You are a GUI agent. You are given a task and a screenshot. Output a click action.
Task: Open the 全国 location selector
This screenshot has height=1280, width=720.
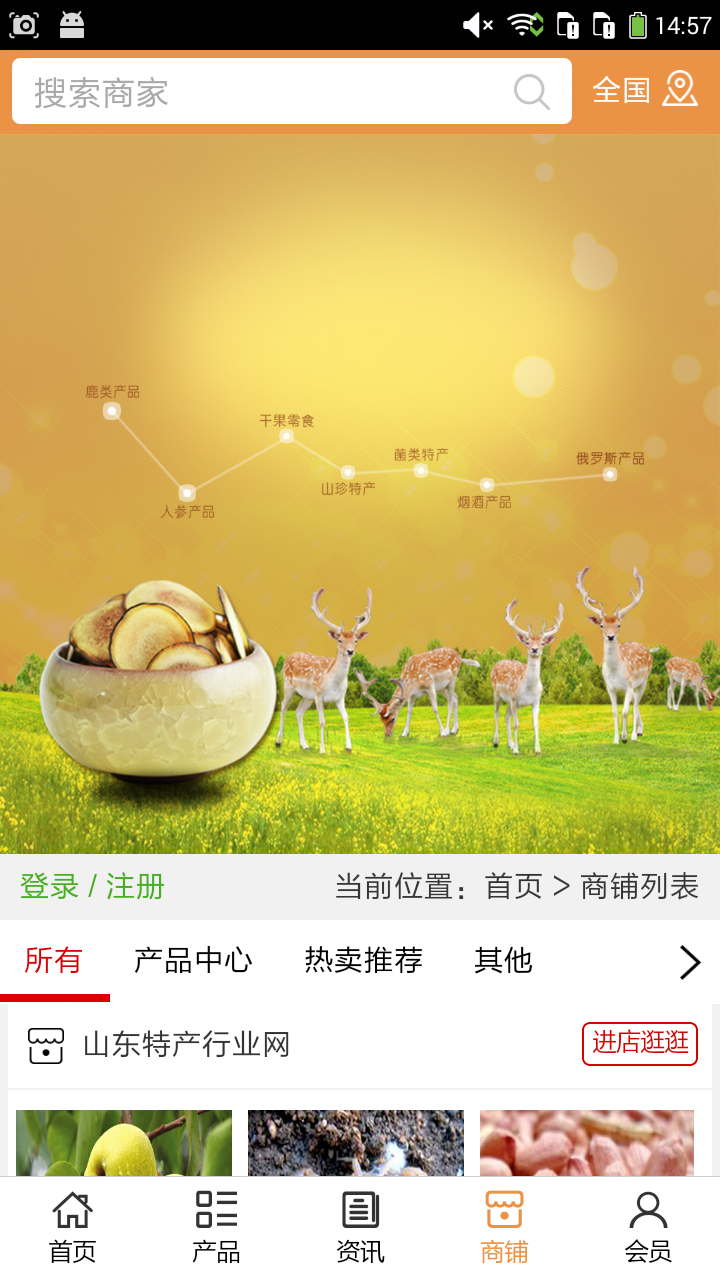645,90
